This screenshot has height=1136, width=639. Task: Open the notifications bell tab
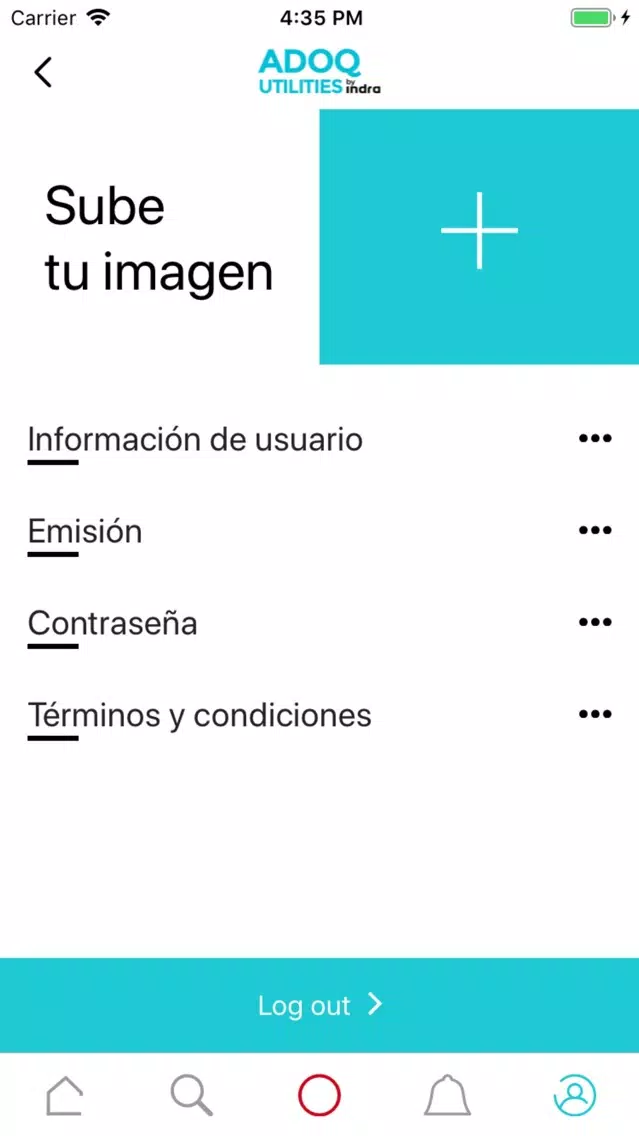446,1095
